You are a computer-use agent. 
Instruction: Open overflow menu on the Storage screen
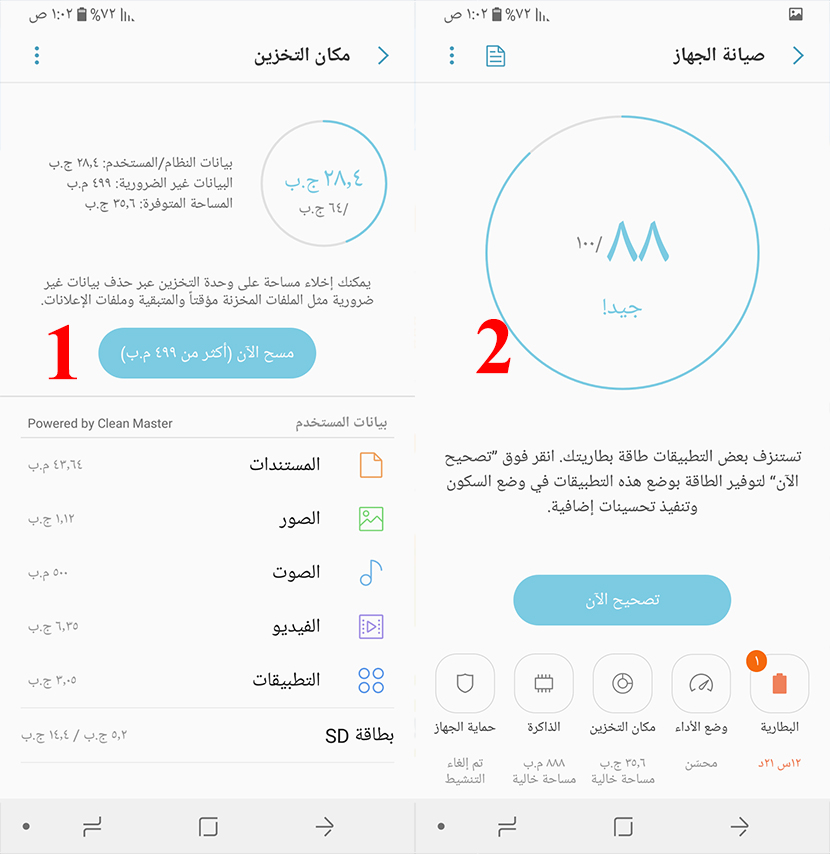pos(37,56)
